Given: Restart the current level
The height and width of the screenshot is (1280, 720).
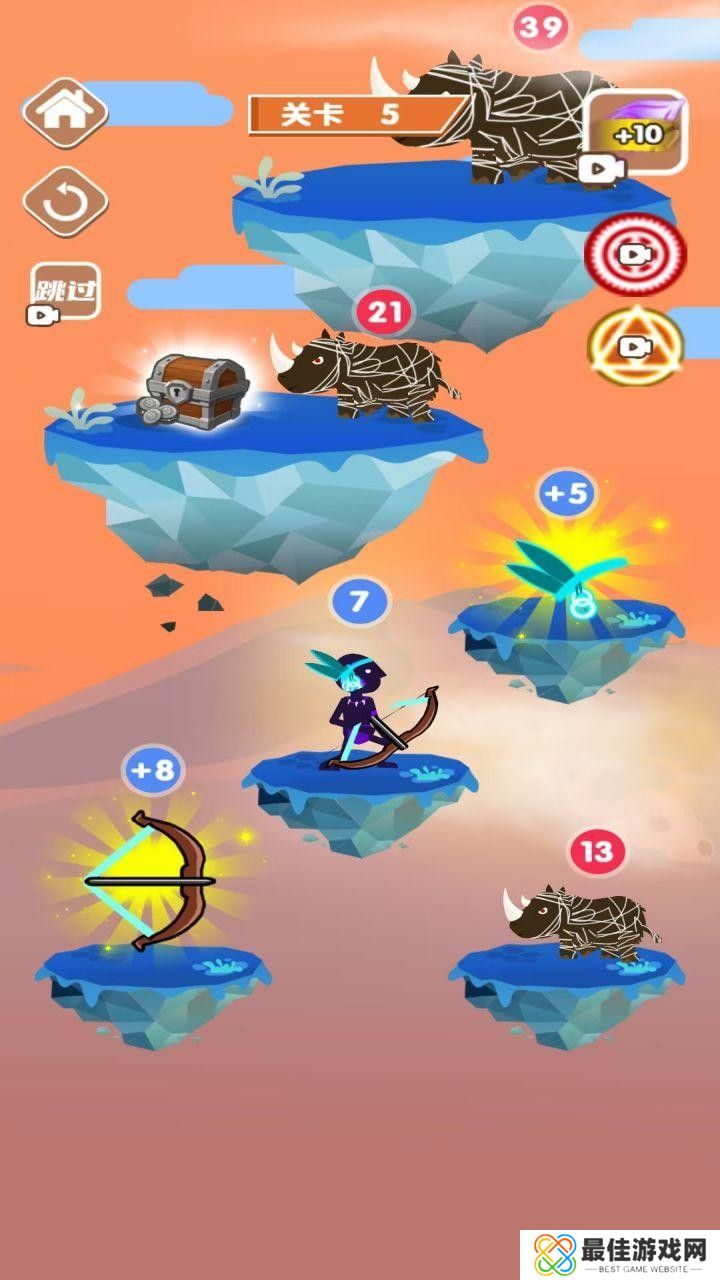Looking at the screenshot, I should [65, 201].
